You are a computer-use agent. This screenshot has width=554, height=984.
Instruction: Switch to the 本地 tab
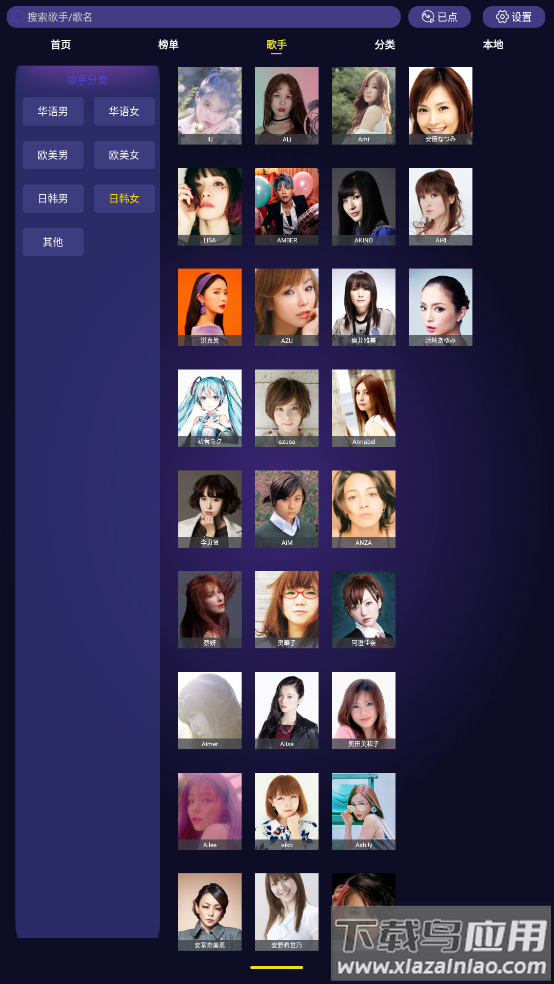click(493, 45)
